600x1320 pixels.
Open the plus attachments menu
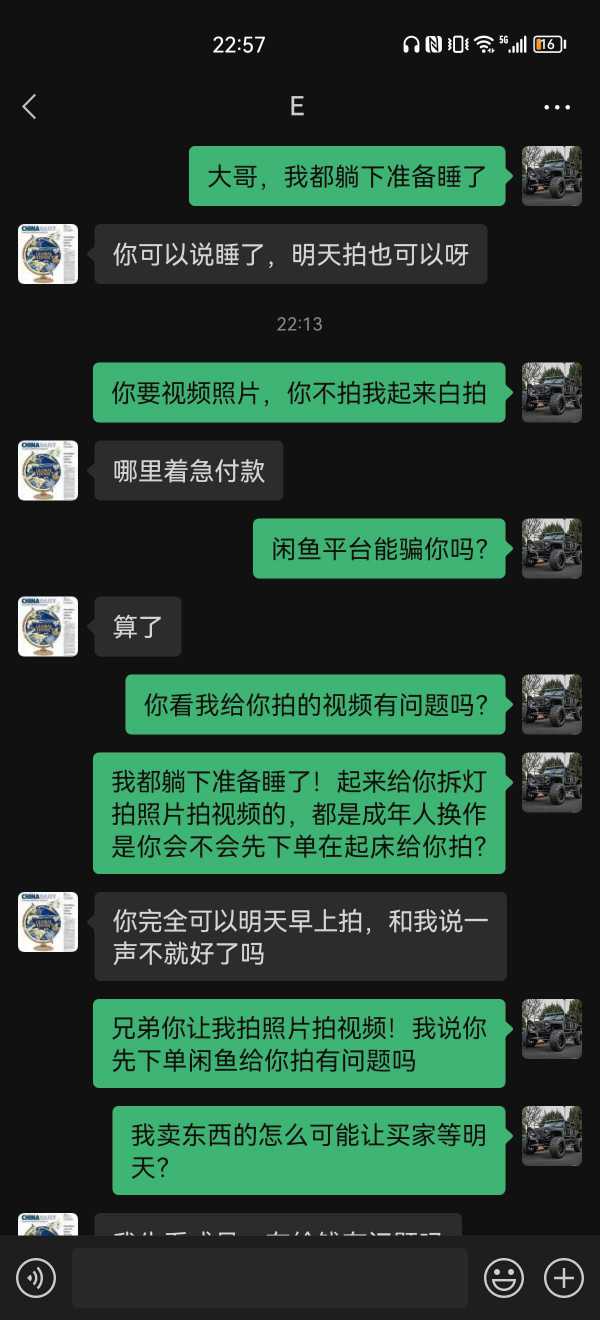(563, 1277)
